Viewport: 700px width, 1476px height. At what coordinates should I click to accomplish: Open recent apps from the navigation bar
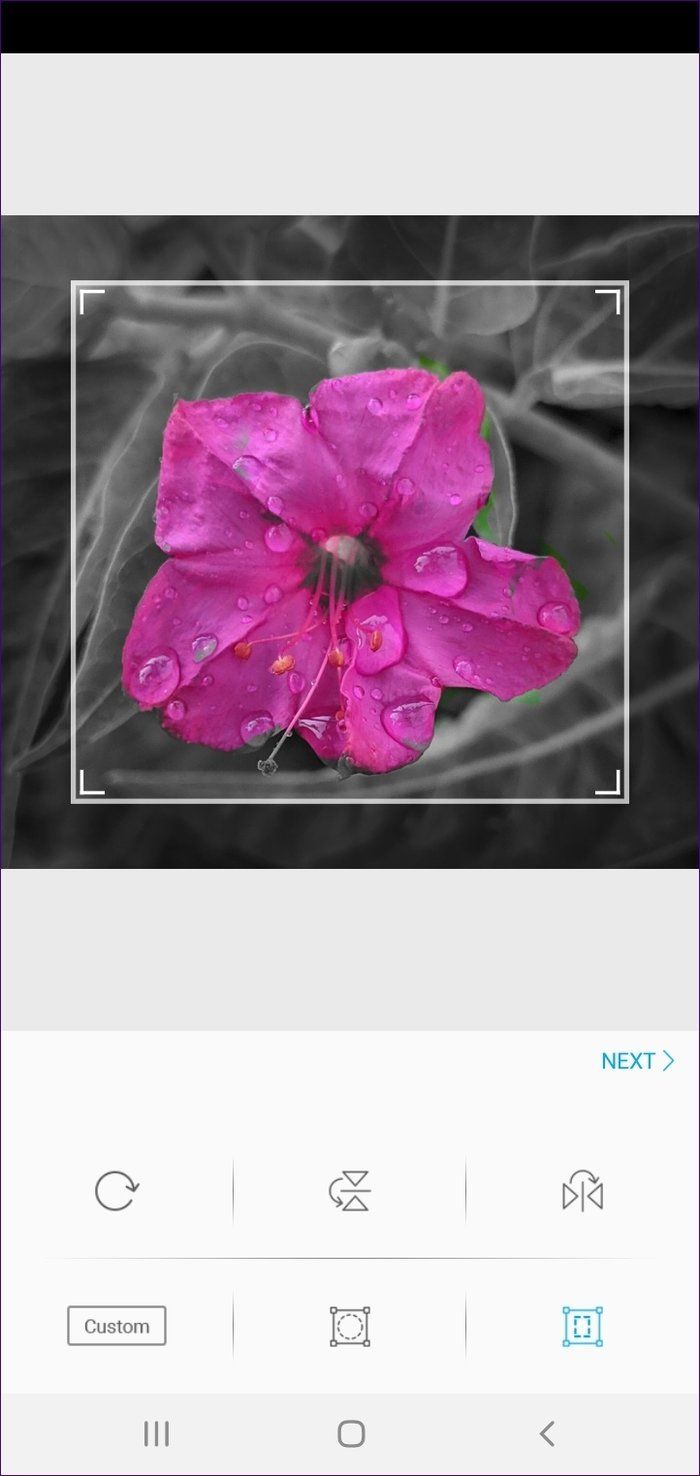pyautogui.click(x=156, y=1434)
